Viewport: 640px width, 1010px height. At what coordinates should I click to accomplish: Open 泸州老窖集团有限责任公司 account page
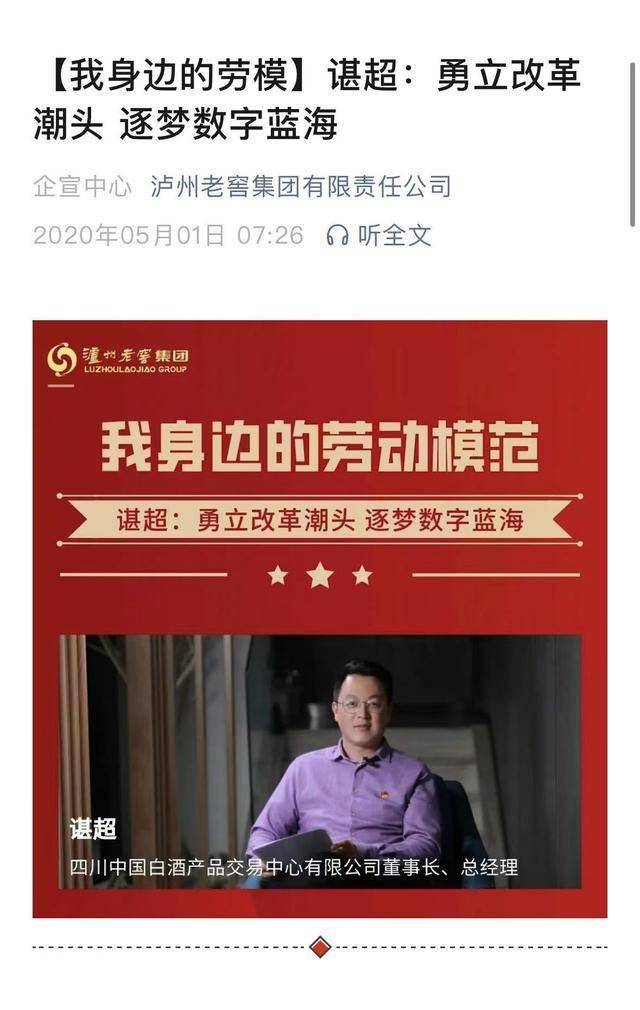300,186
